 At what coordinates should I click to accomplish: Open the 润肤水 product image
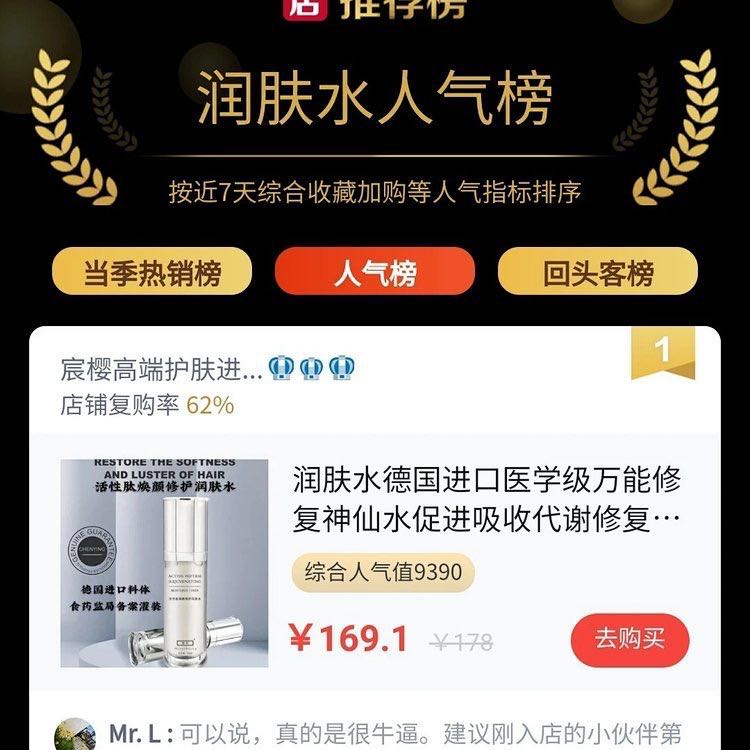164,563
